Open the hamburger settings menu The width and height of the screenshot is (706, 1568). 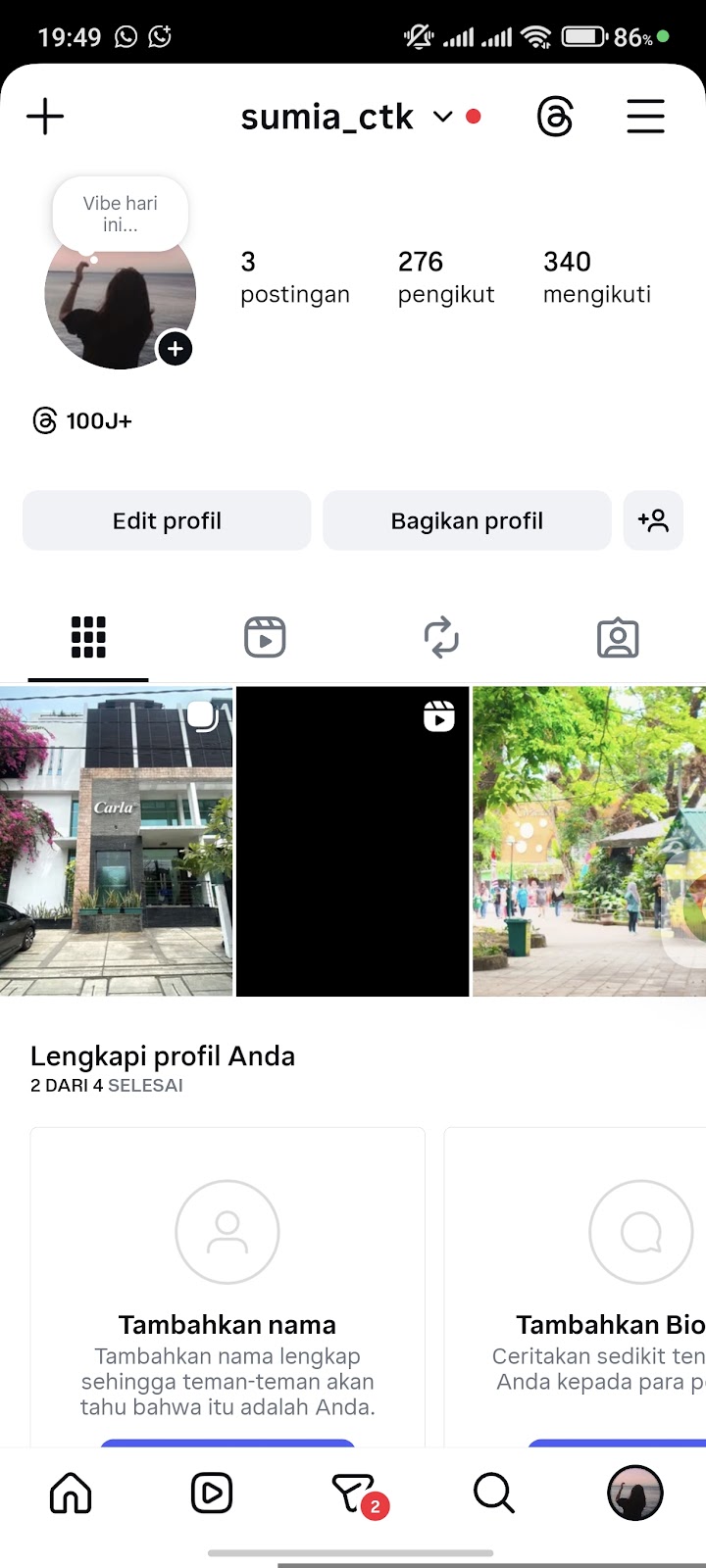click(x=645, y=117)
